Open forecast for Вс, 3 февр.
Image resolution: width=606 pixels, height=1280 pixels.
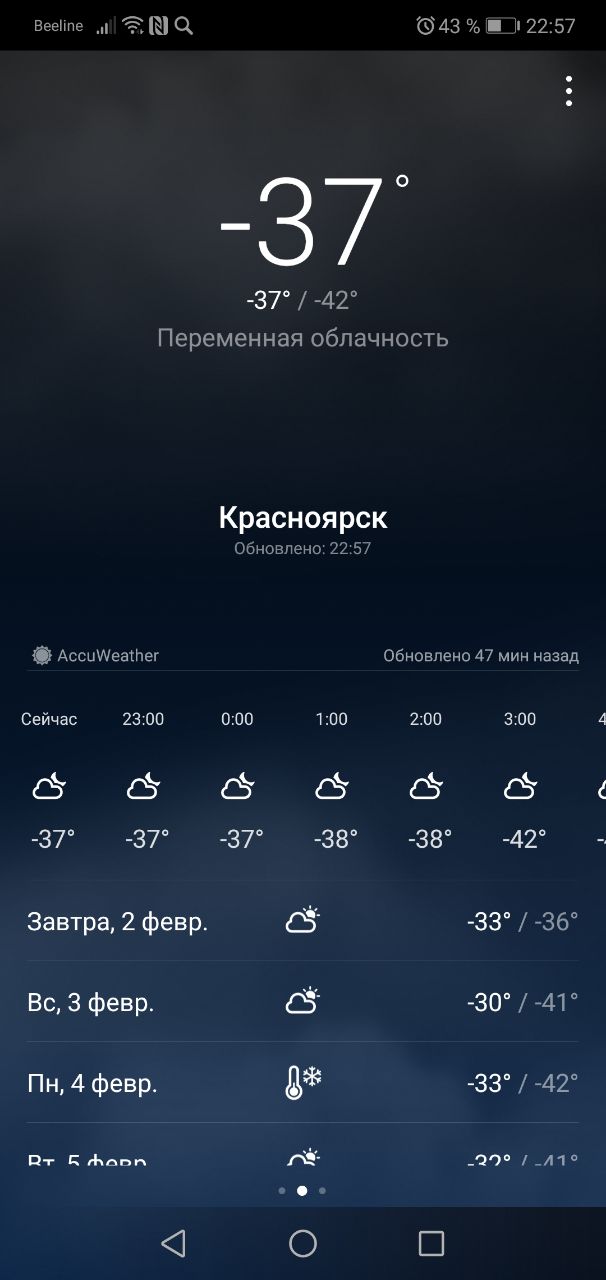click(x=302, y=1002)
